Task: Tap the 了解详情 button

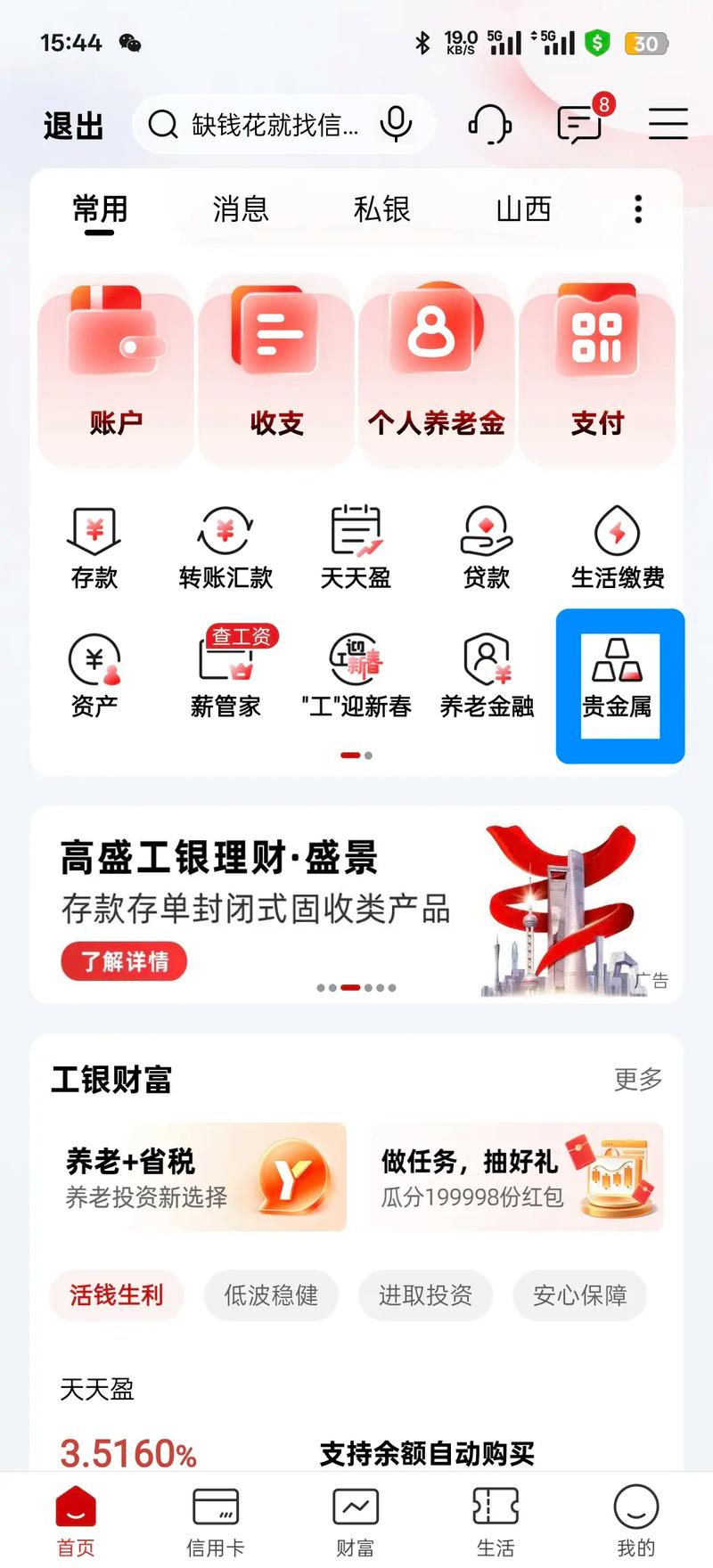Action: click(124, 962)
